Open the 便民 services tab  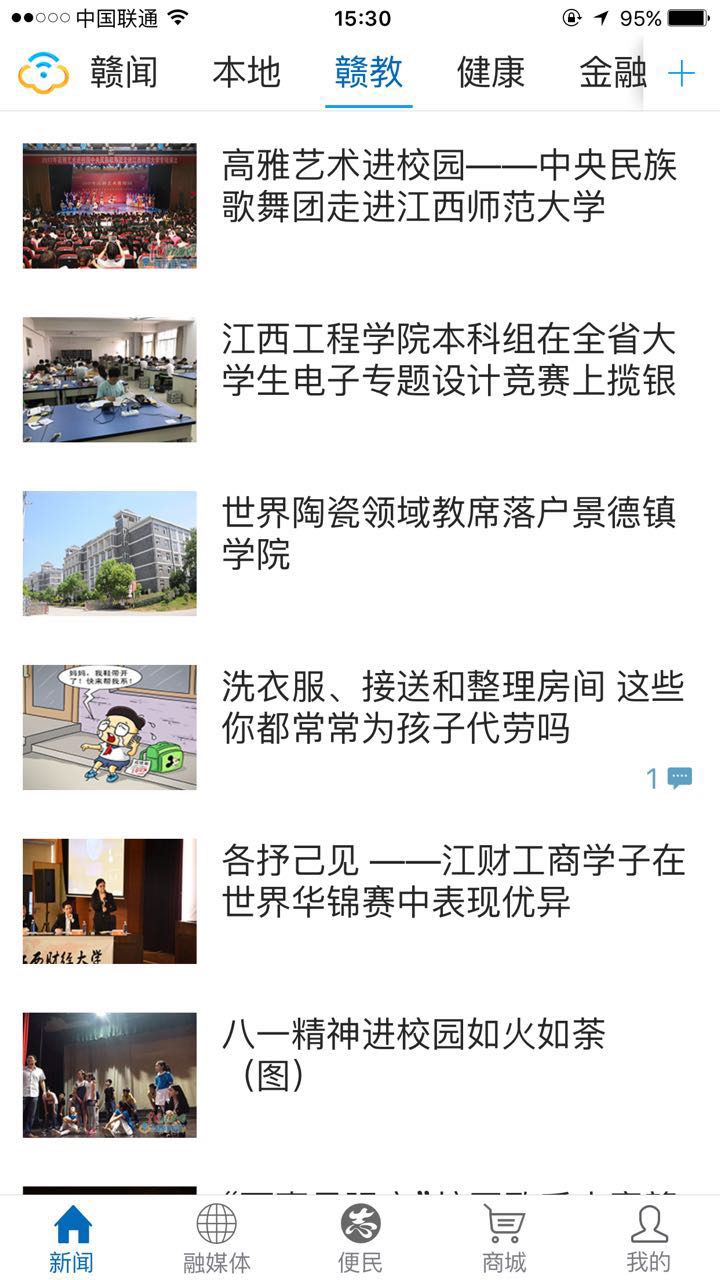click(x=360, y=1238)
